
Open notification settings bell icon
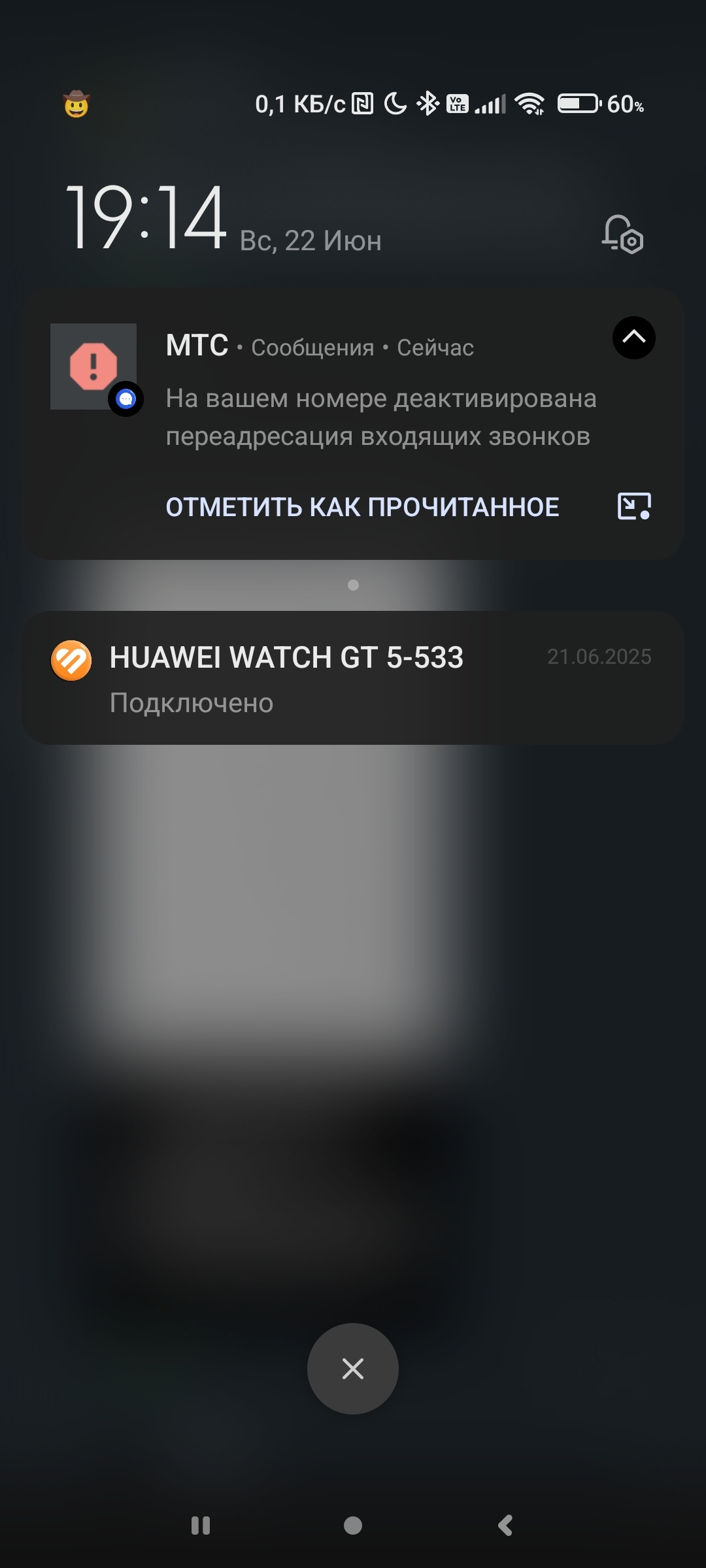pos(622,235)
